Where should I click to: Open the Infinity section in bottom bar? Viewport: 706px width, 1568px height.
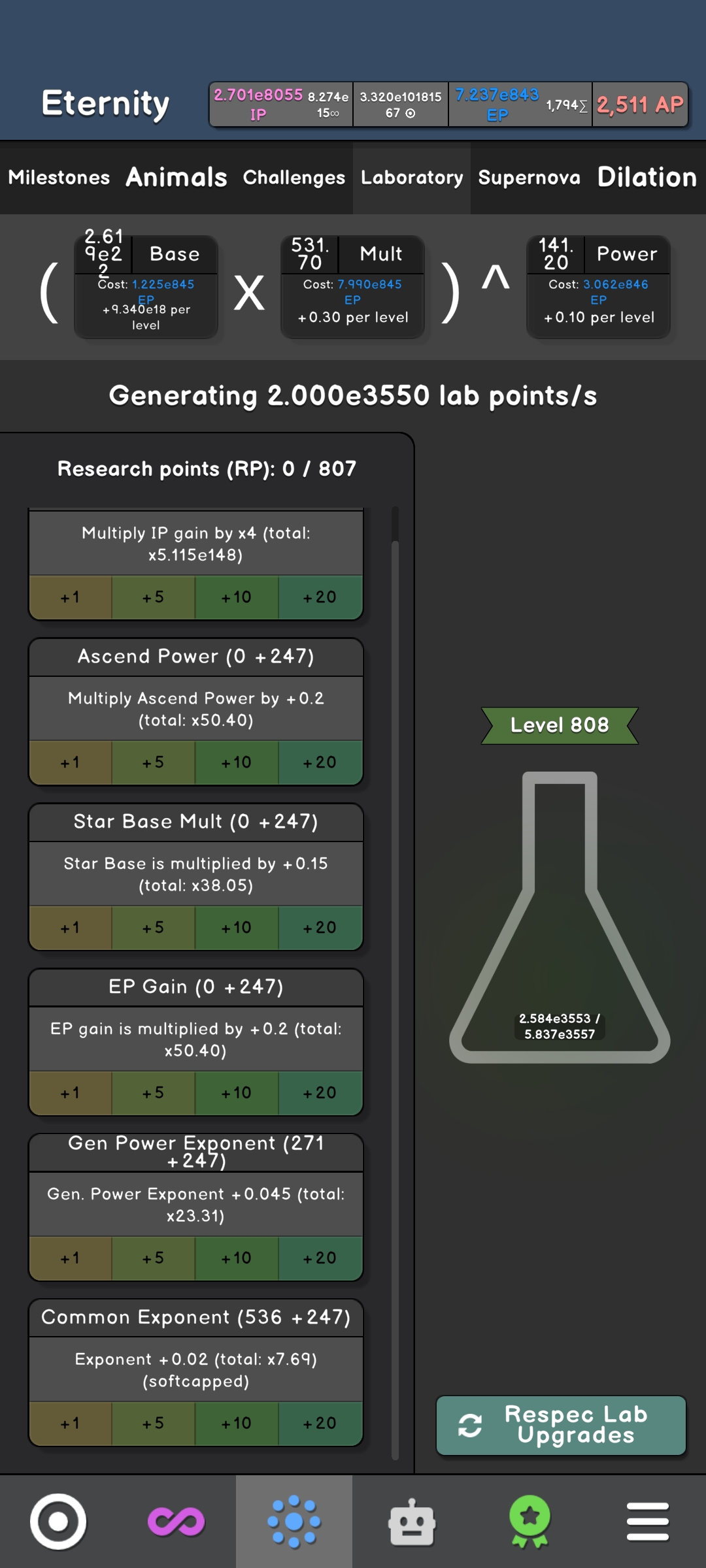(176, 1522)
